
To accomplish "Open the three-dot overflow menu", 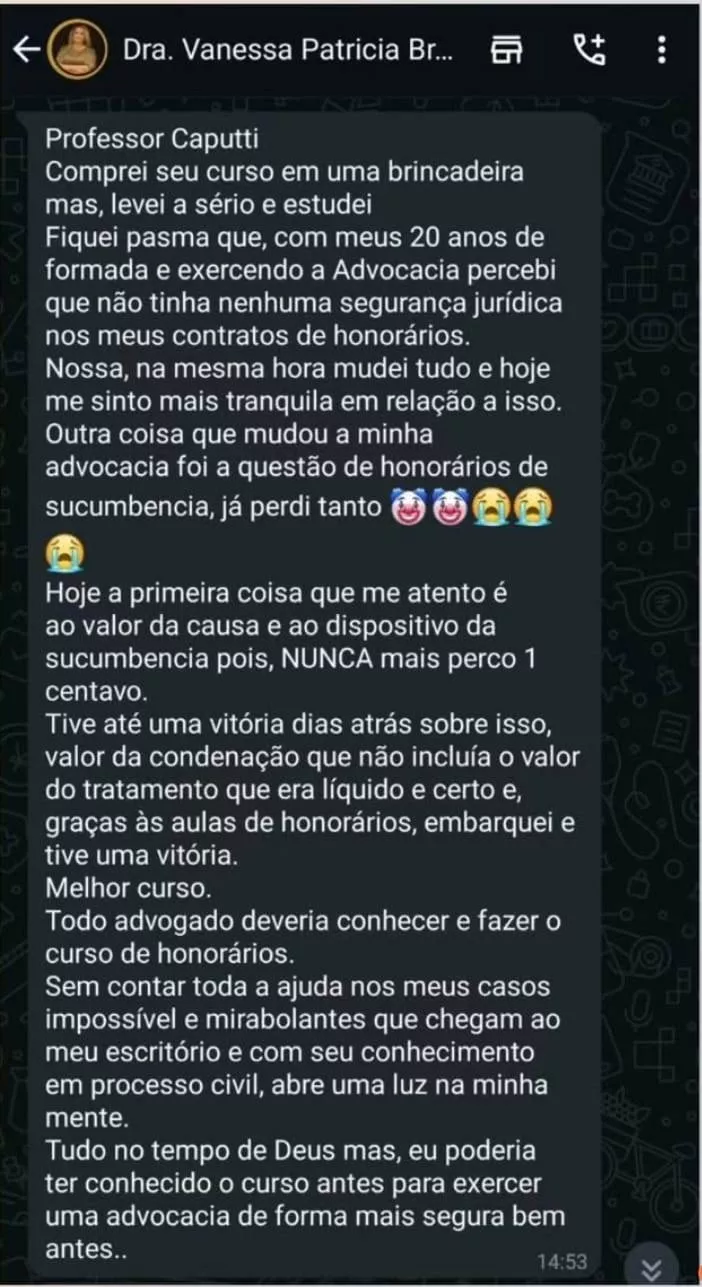I will click(662, 49).
